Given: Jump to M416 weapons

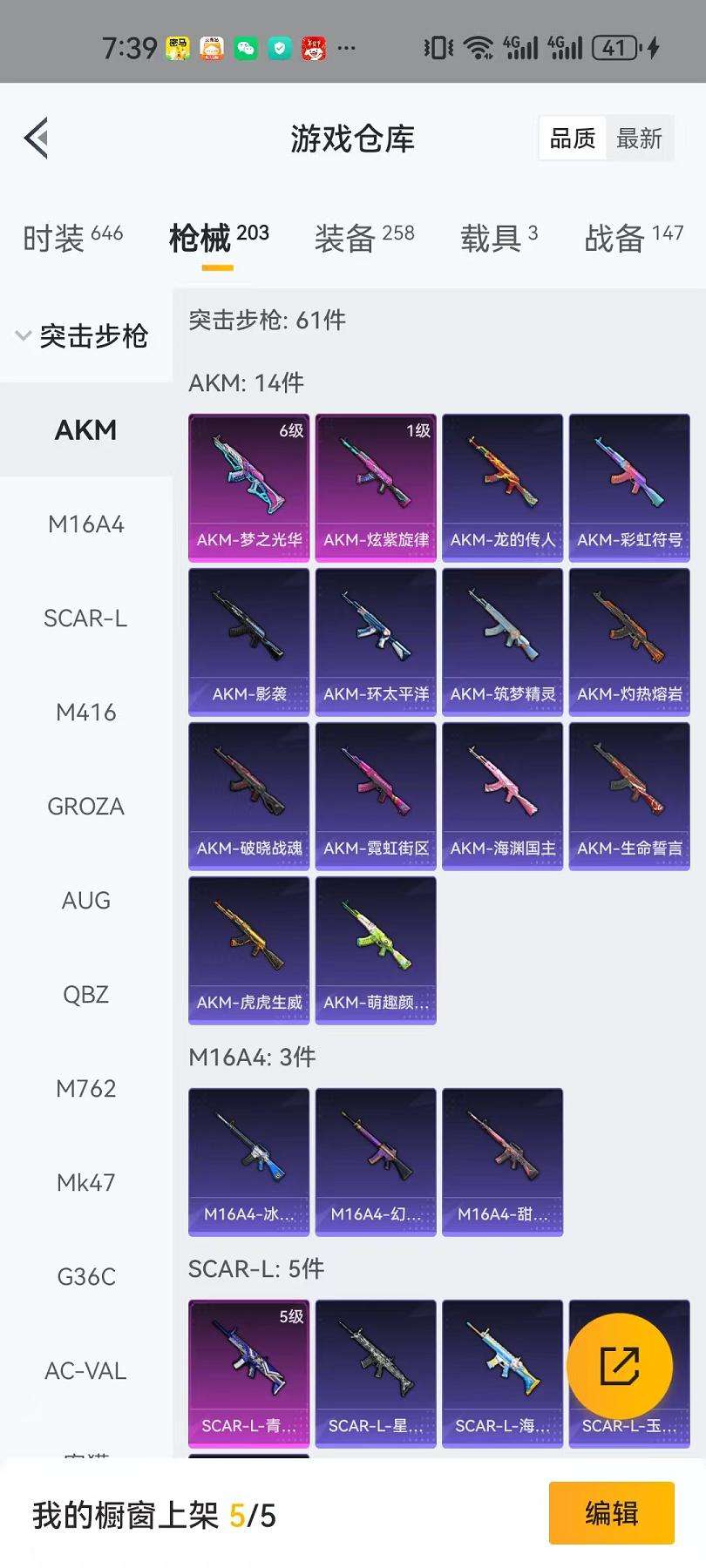Looking at the screenshot, I should point(85,713).
